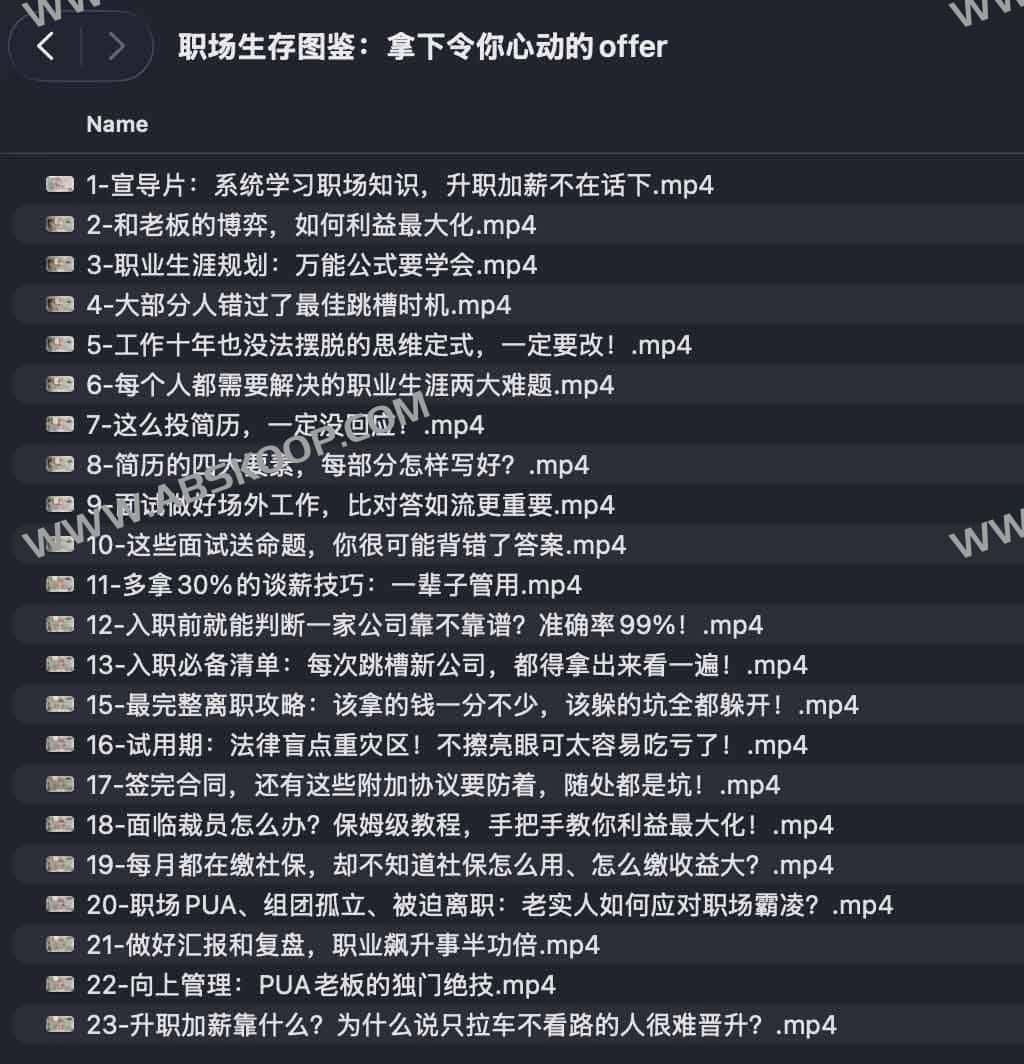Click the forward navigation arrow
The width and height of the screenshot is (1024, 1064).
point(117,46)
